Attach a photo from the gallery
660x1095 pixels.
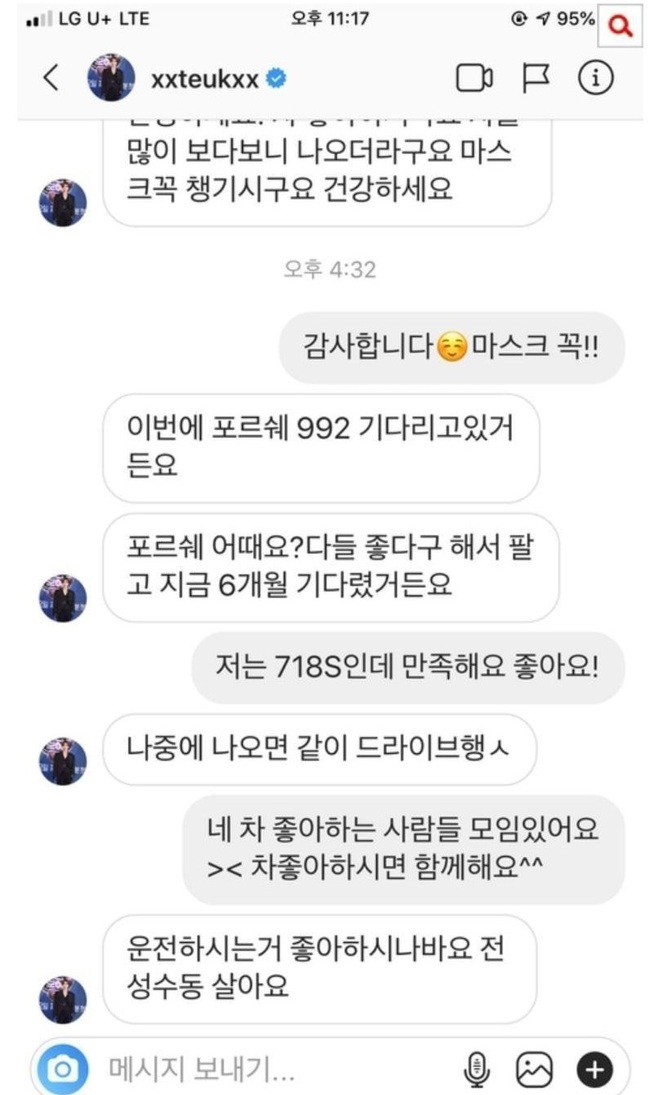pyautogui.click(x=534, y=1069)
